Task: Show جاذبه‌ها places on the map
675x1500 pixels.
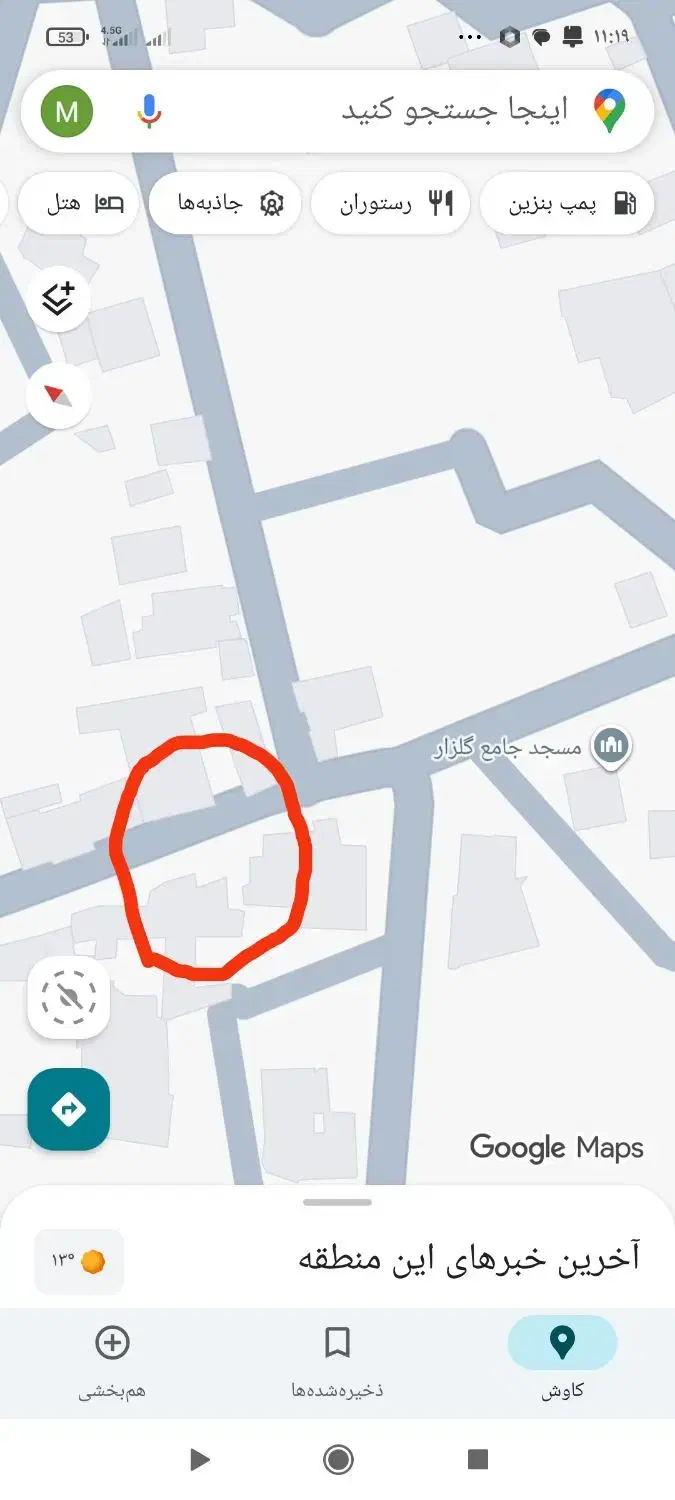Action: pyautogui.click(x=226, y=204)
